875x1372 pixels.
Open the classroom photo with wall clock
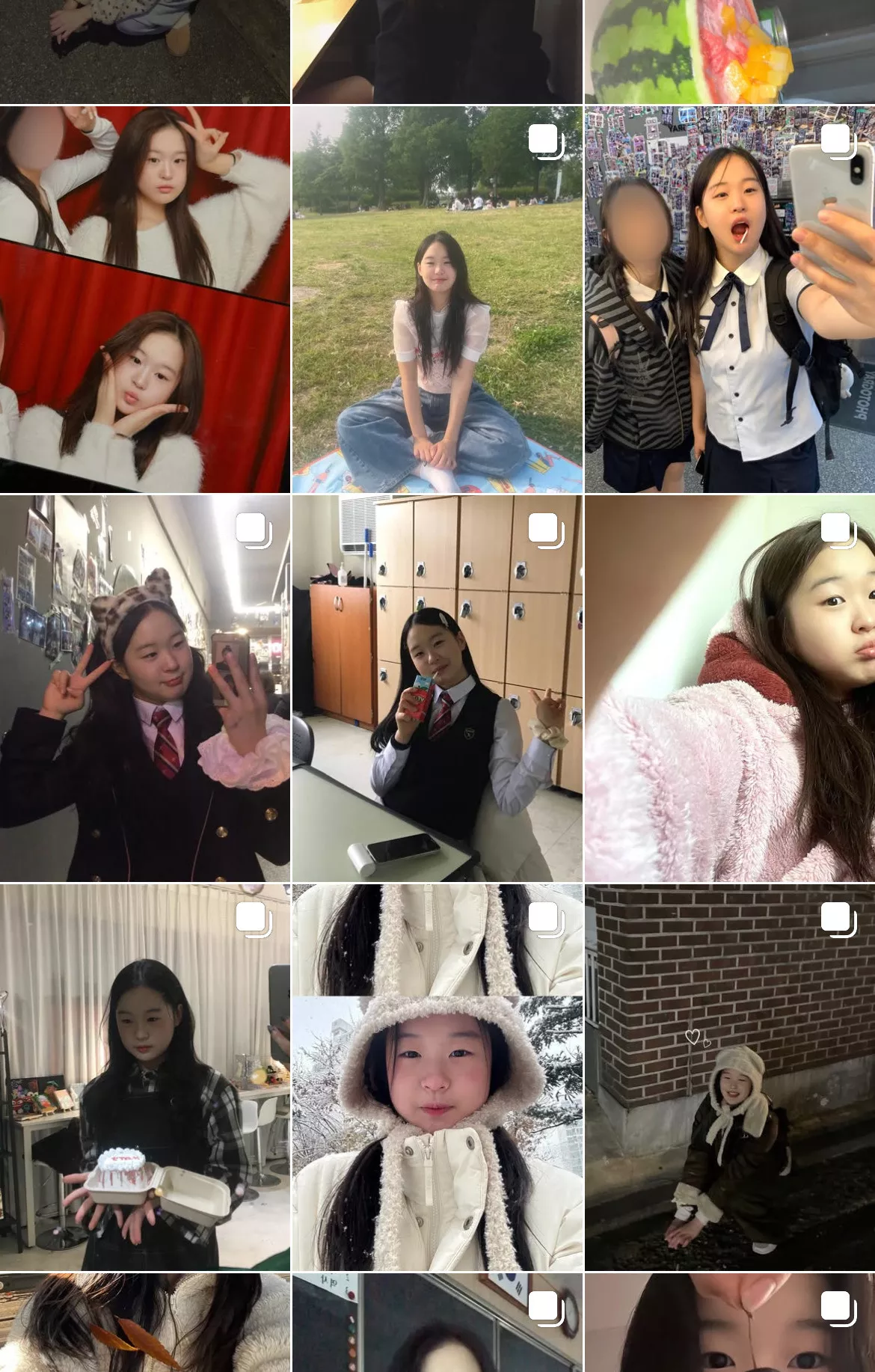click(437, 1323)
